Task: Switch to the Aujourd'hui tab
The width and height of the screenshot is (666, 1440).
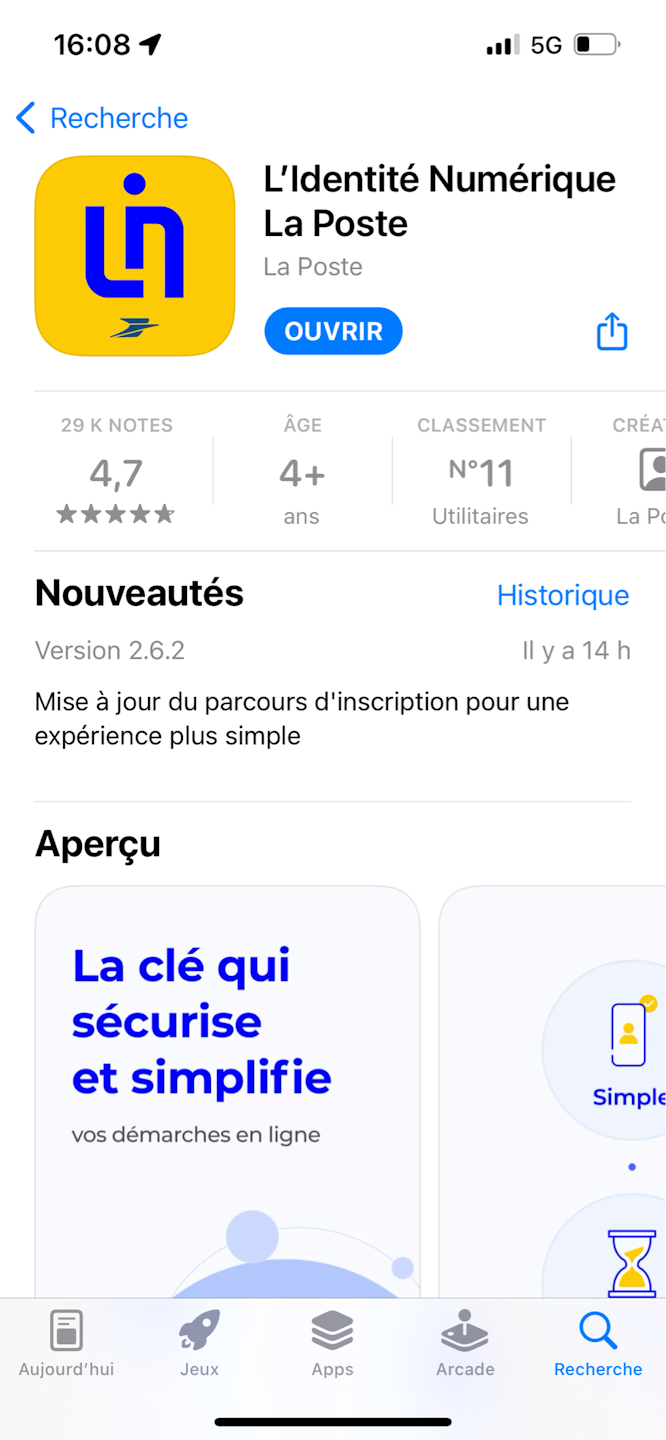Action: tap(66, 1344)
